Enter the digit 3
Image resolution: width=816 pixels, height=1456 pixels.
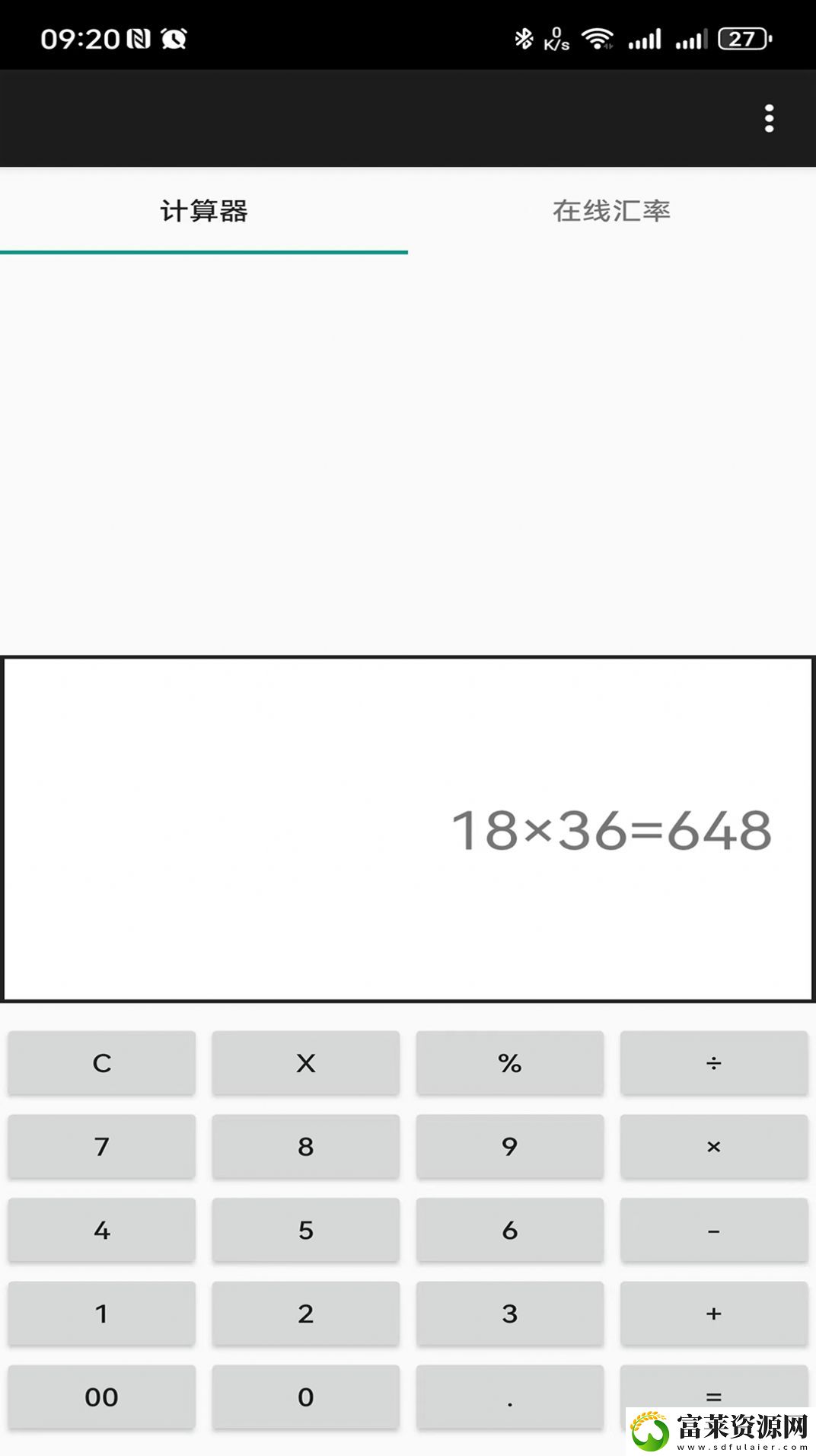510,1314
